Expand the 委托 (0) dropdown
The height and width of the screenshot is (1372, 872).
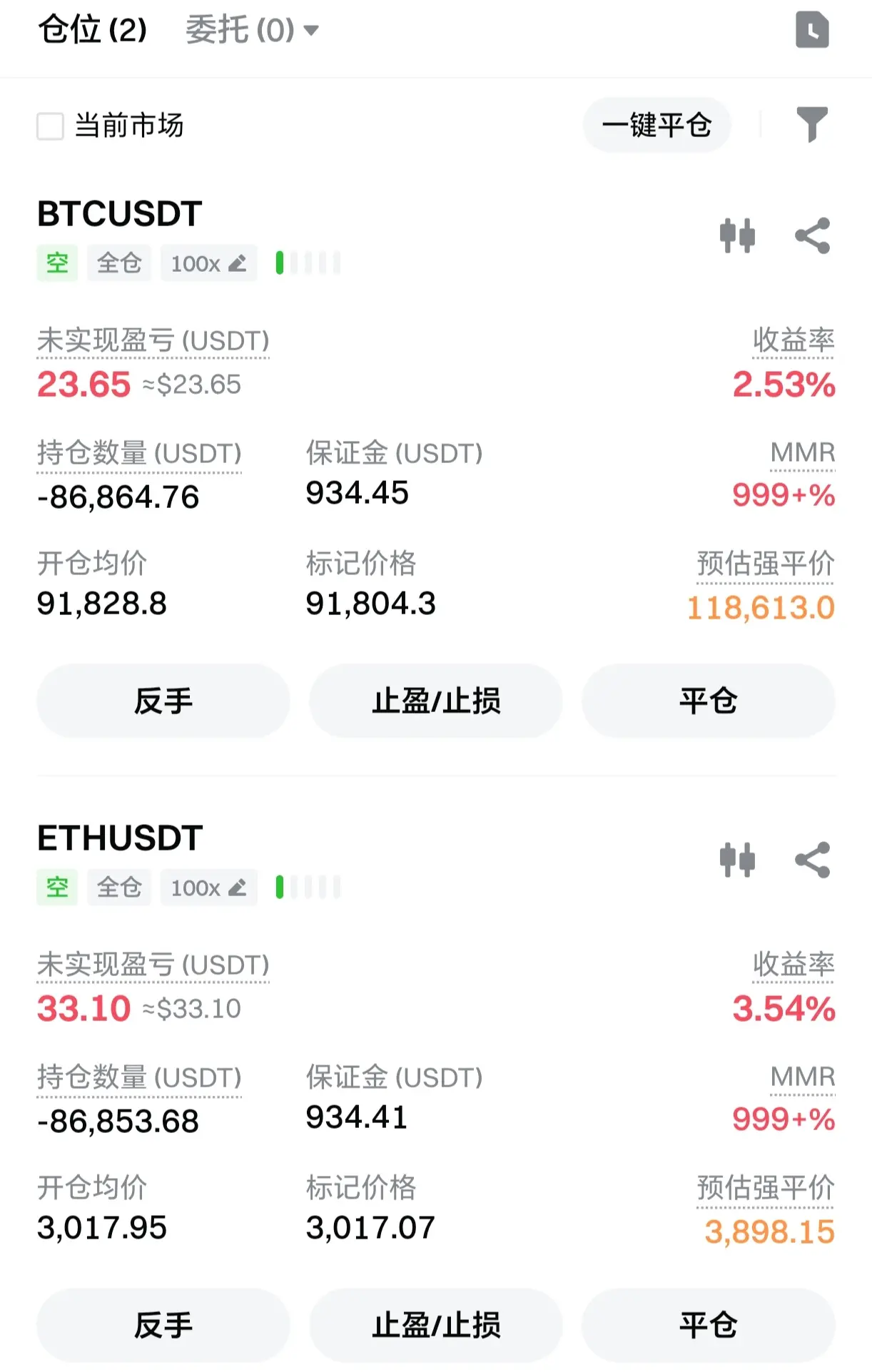coord(251,30)
